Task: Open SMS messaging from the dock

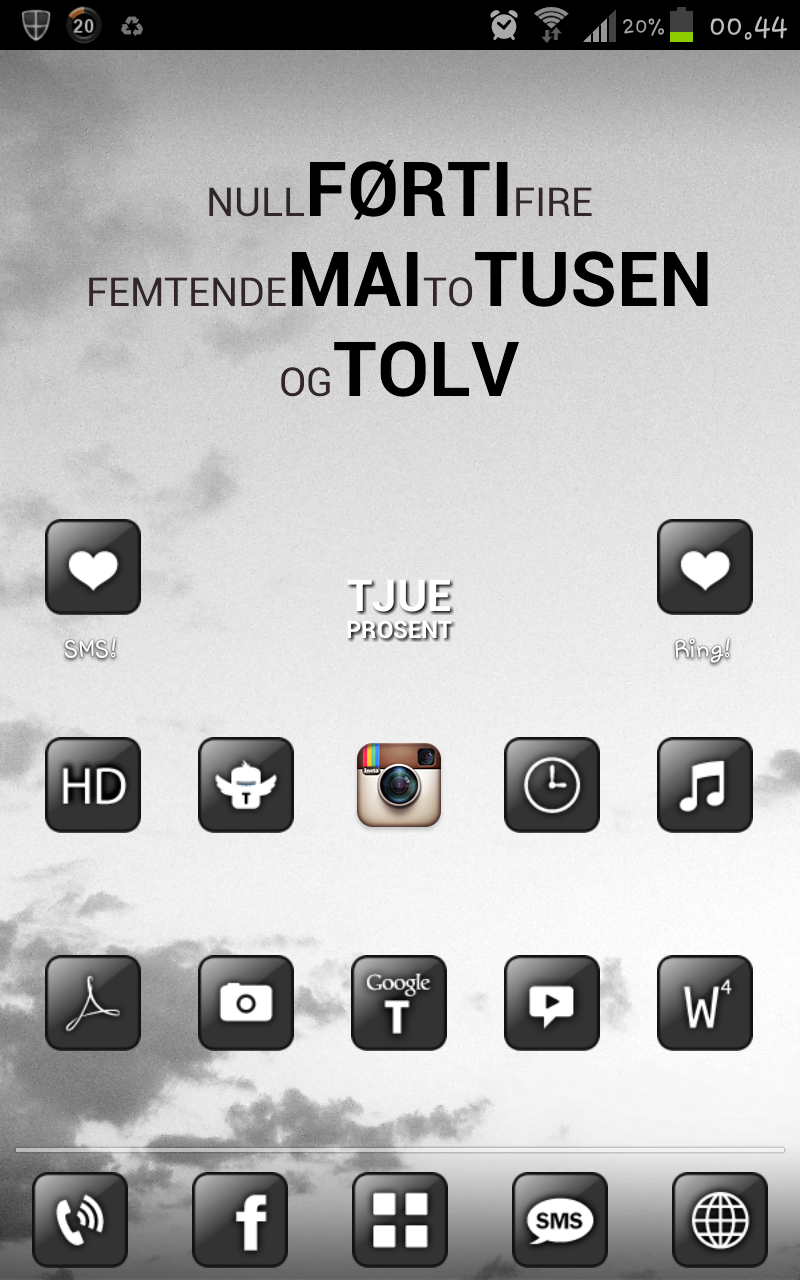Action: tap(560, 1220)
